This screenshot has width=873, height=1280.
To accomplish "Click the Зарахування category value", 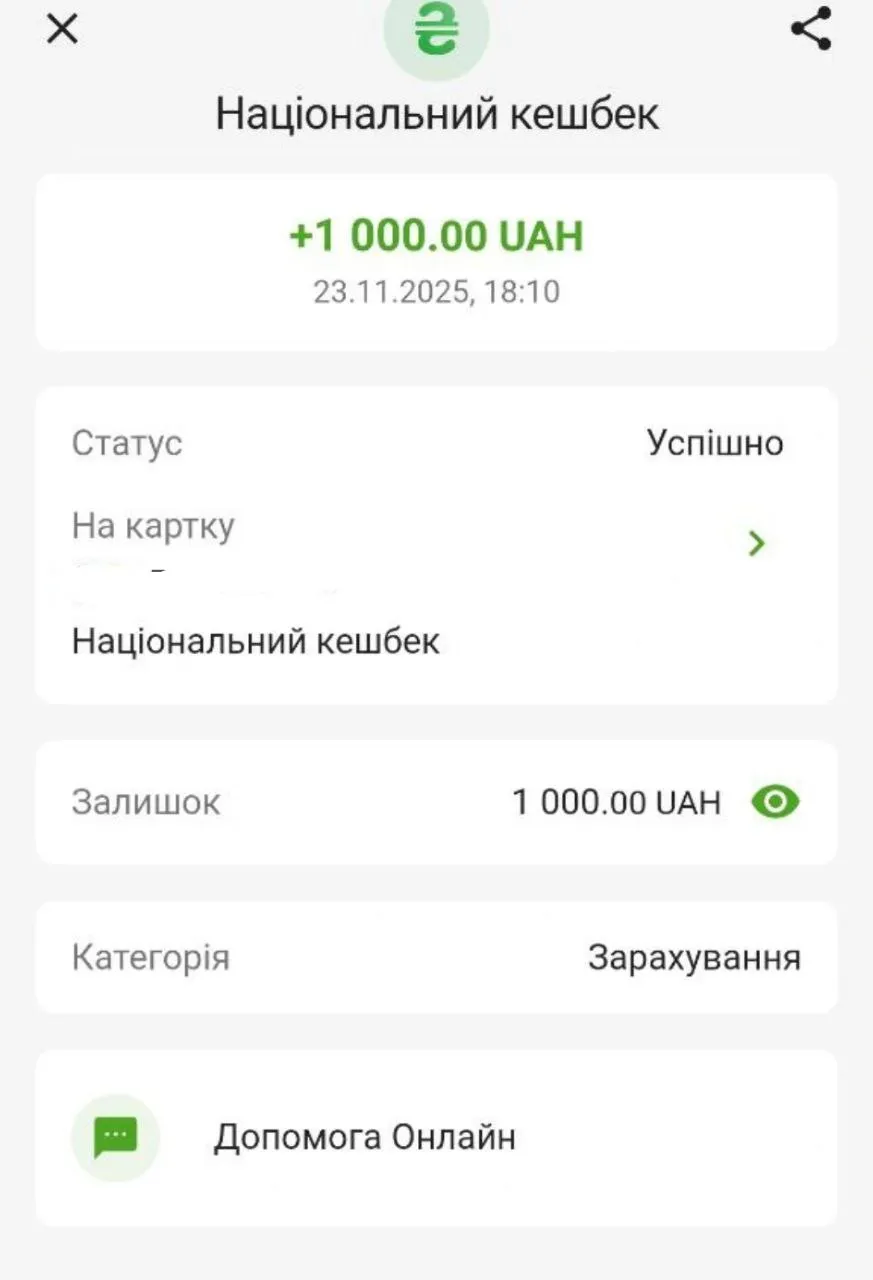I will (x=694, y=957).
